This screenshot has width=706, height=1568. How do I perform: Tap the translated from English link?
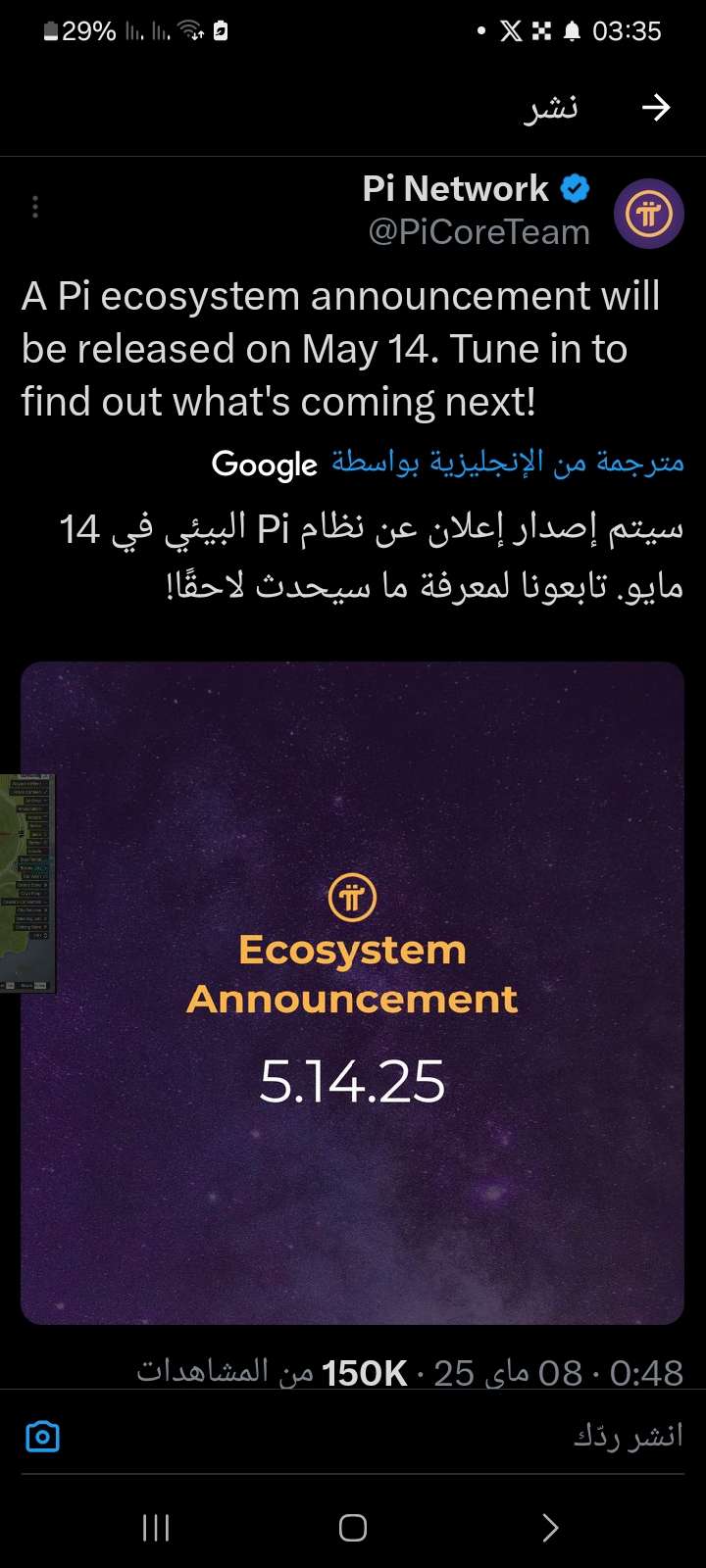pyautogui.click(x=507, y=462)
